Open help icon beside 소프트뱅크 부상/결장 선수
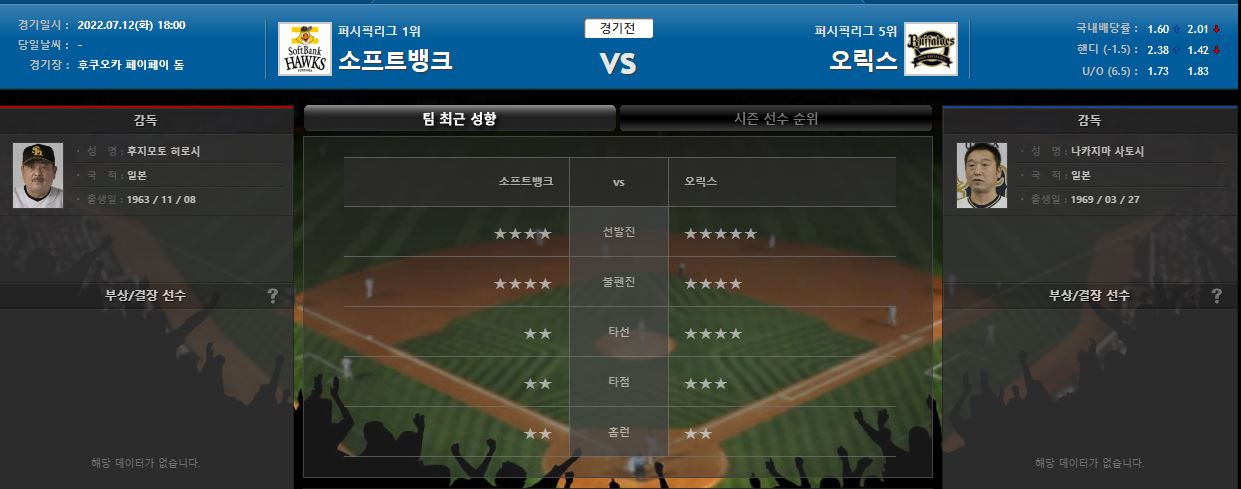Viewport: 1241px width, 489px height. click(273, 296)
